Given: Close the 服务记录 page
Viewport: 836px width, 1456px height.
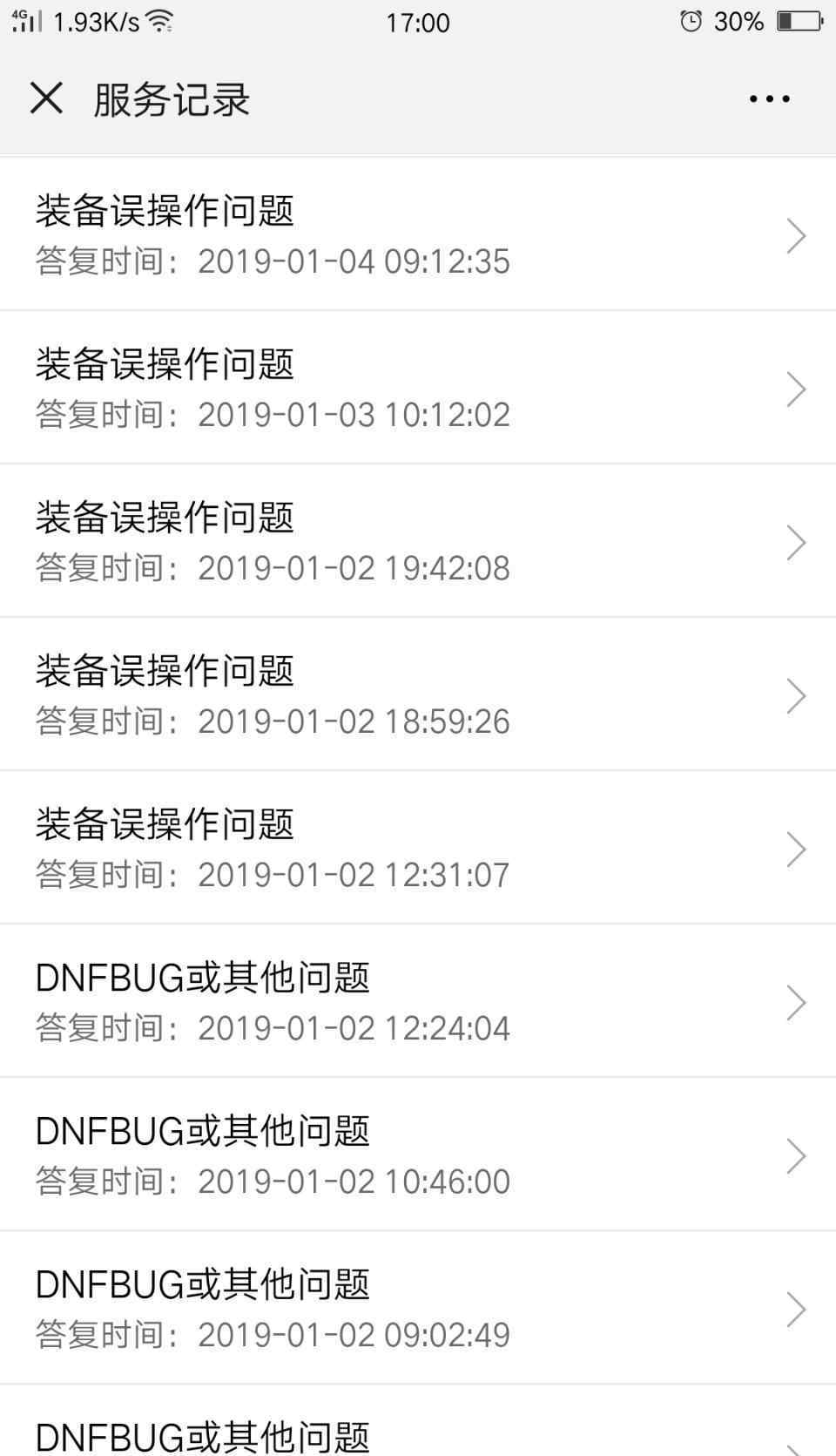Looking at the screenshot, I should tap(46, 98).
